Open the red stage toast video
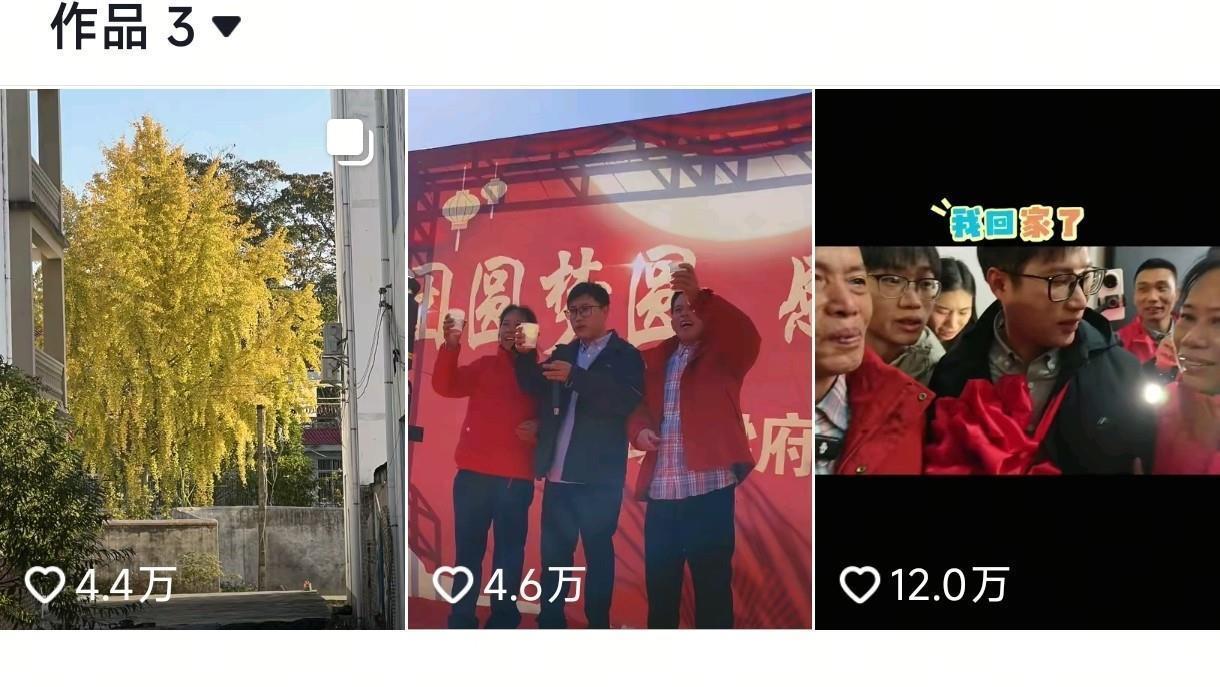This screenshot has height=687, width=1220. (x=609, y=358)
